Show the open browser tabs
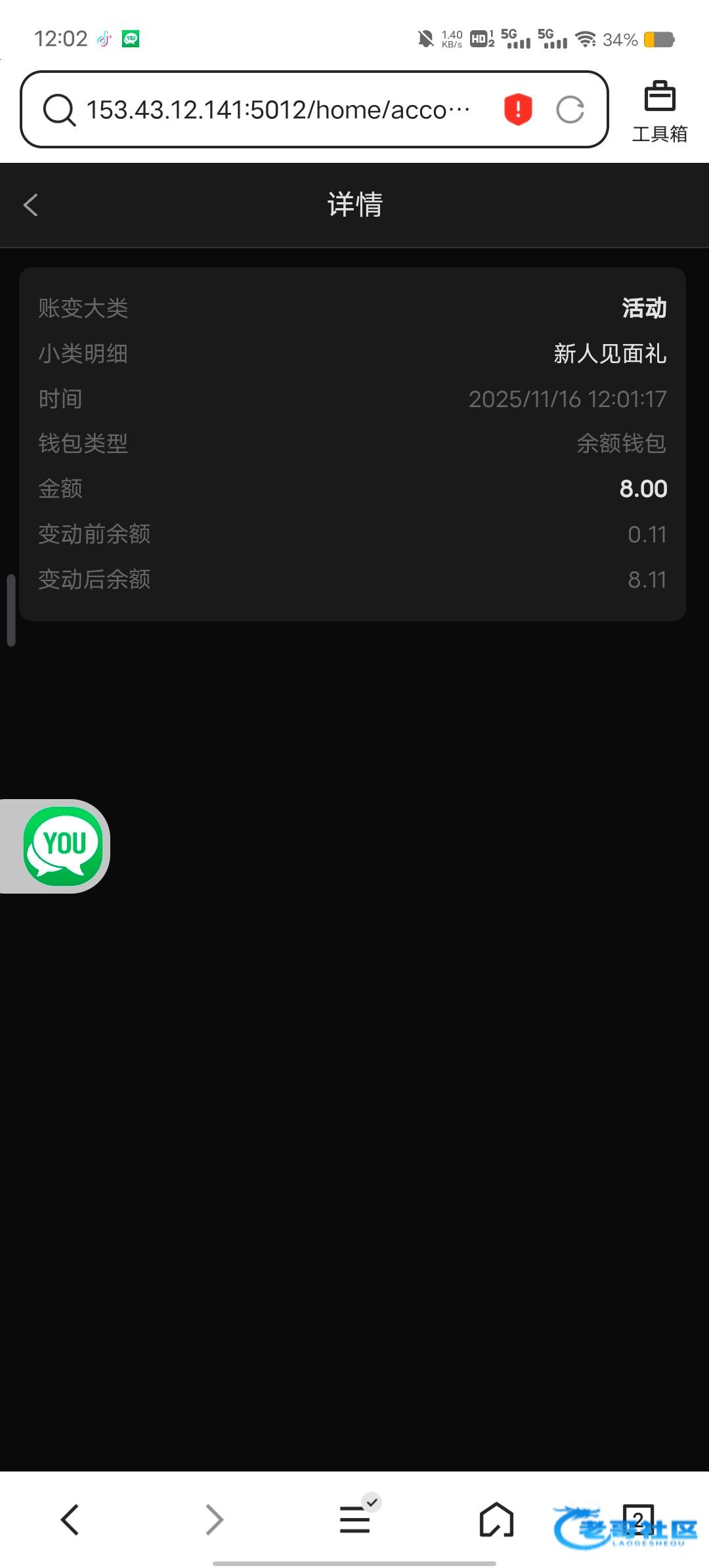 pyautogui.click(x=638, y=1518)
